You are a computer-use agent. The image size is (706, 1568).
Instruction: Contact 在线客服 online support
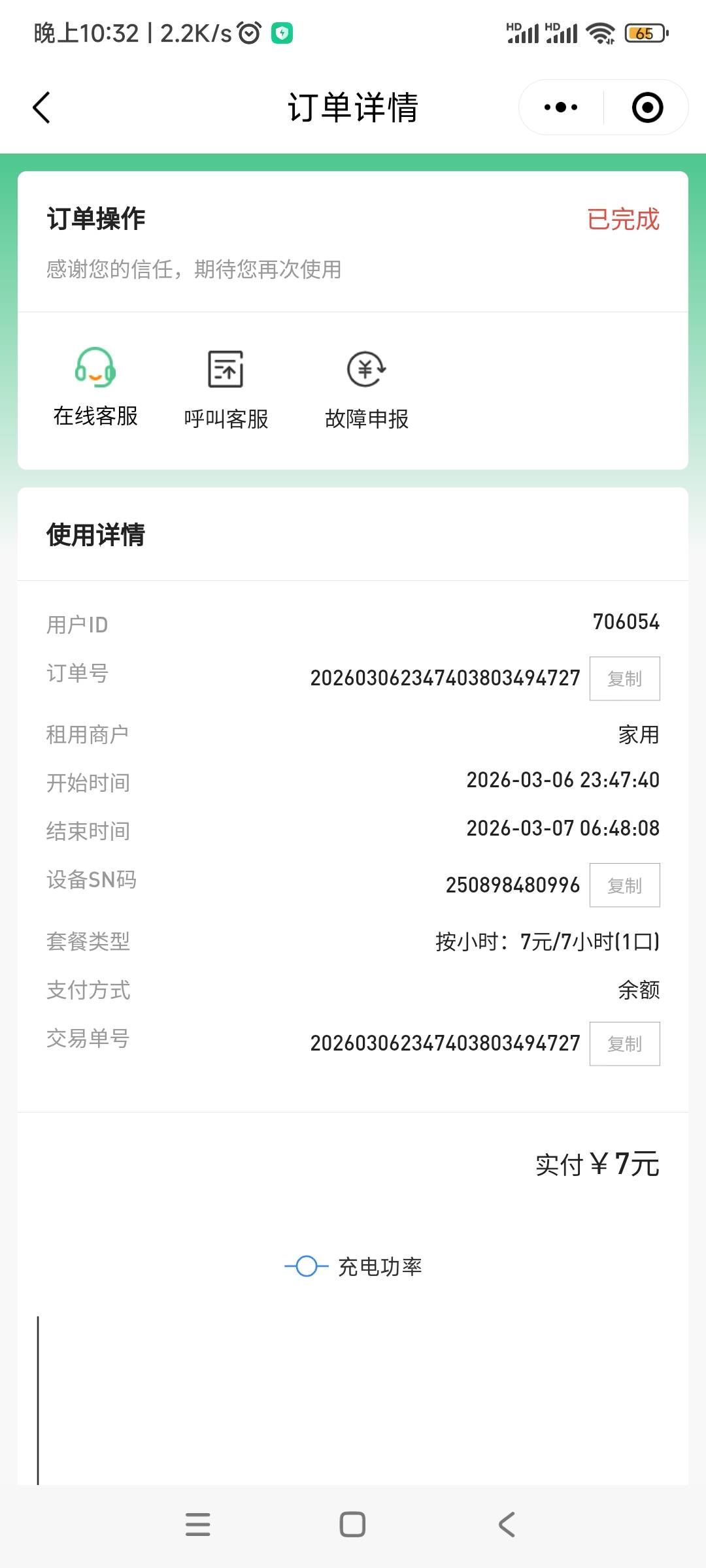click(x=95, y=387)
